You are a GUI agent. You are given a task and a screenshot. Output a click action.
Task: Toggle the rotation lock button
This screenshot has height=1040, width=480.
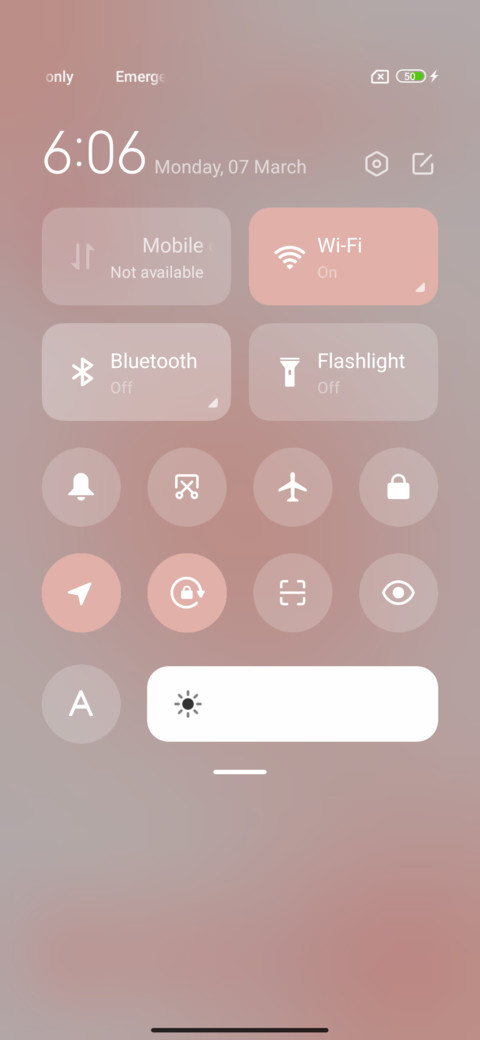click(x=187, y=593)
